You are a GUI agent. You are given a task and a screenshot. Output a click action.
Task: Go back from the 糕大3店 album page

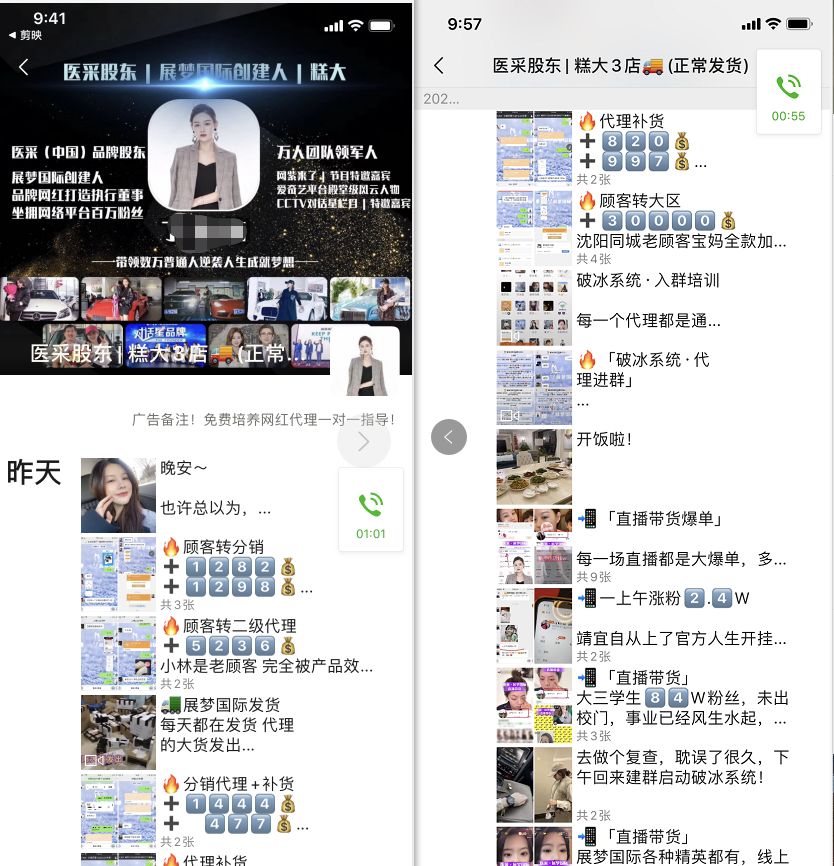(438, 66)
